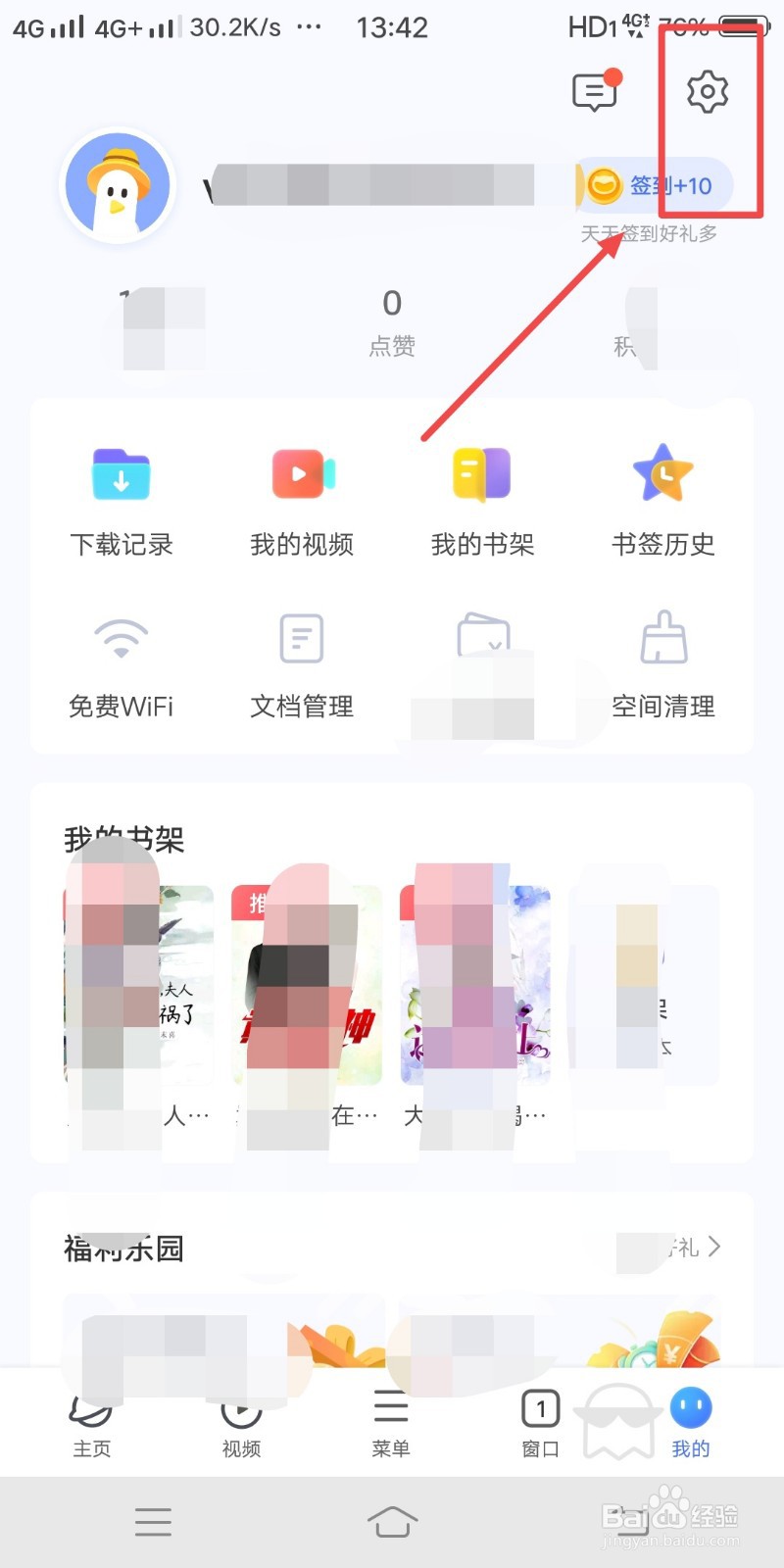Open recent apps with the system button
Viewport: 784px width, 1568px height.
coord(153,1521)
